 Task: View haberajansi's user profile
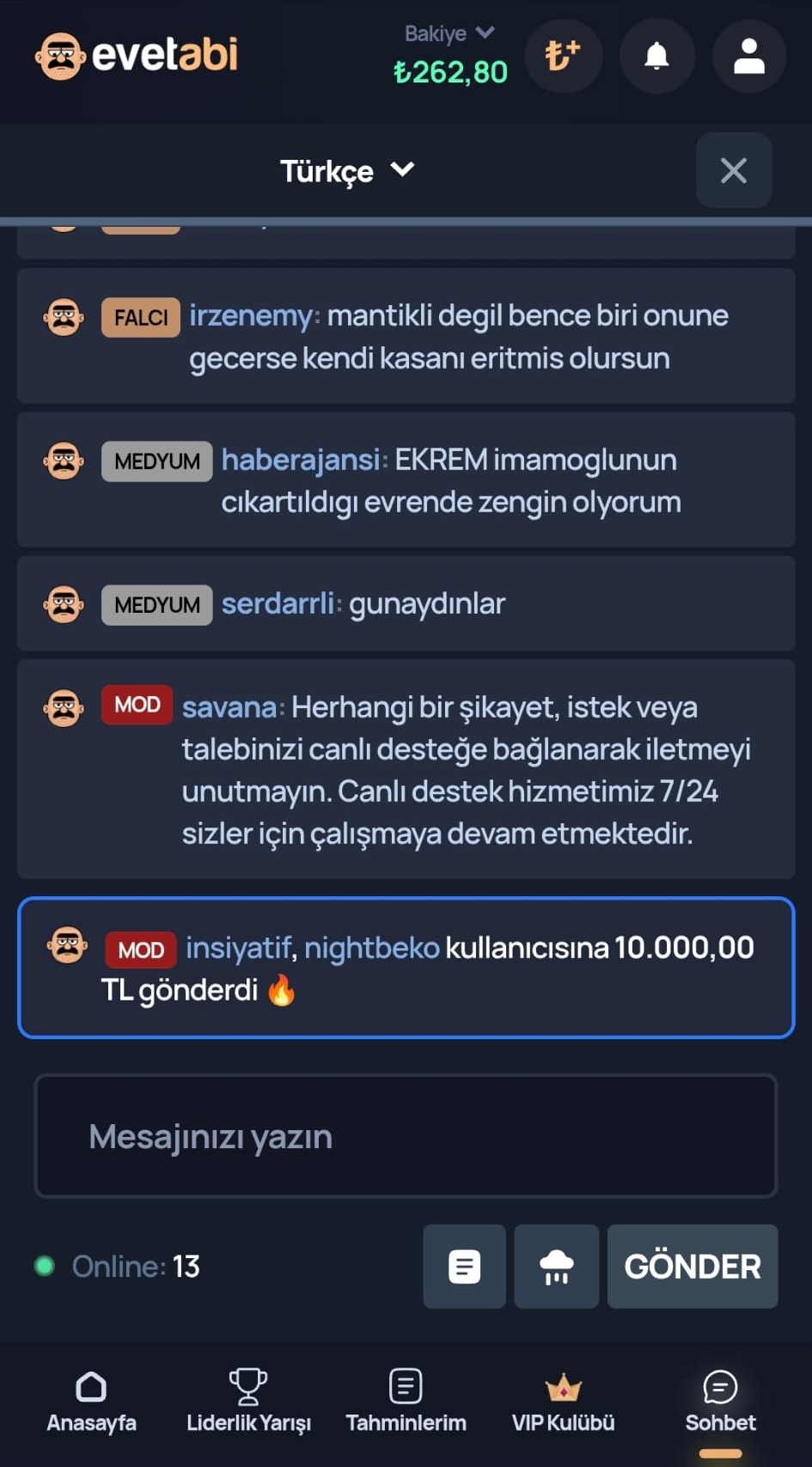[x=300, y=460]
